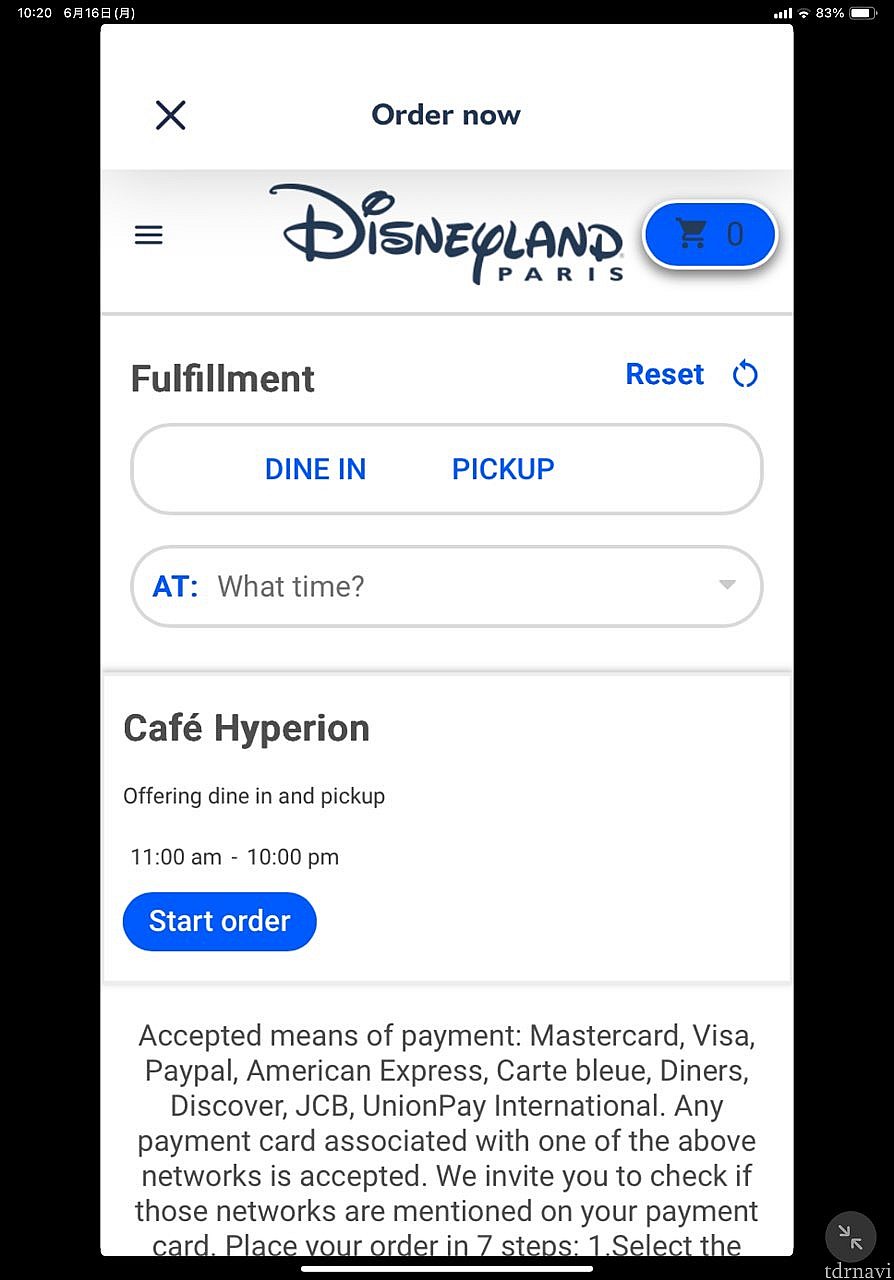894x1280 pixels.
Task: Select the DINE IN option
Action: 315,469
